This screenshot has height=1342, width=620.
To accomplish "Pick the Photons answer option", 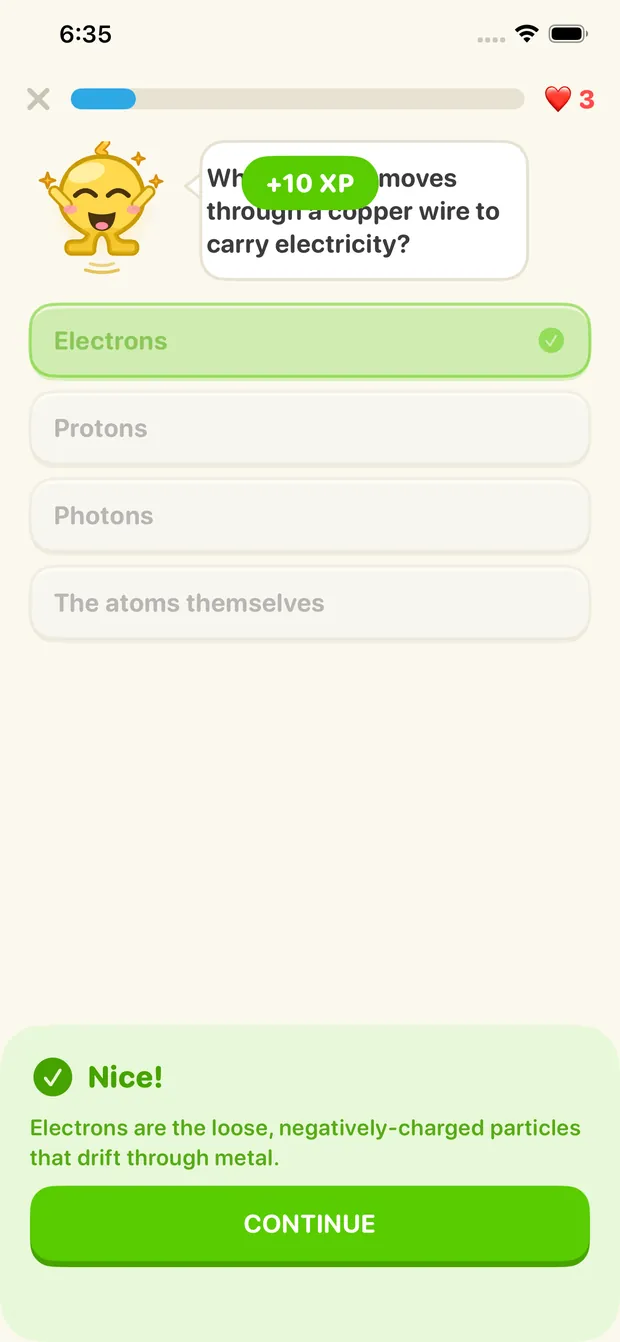I will (310, 516).
